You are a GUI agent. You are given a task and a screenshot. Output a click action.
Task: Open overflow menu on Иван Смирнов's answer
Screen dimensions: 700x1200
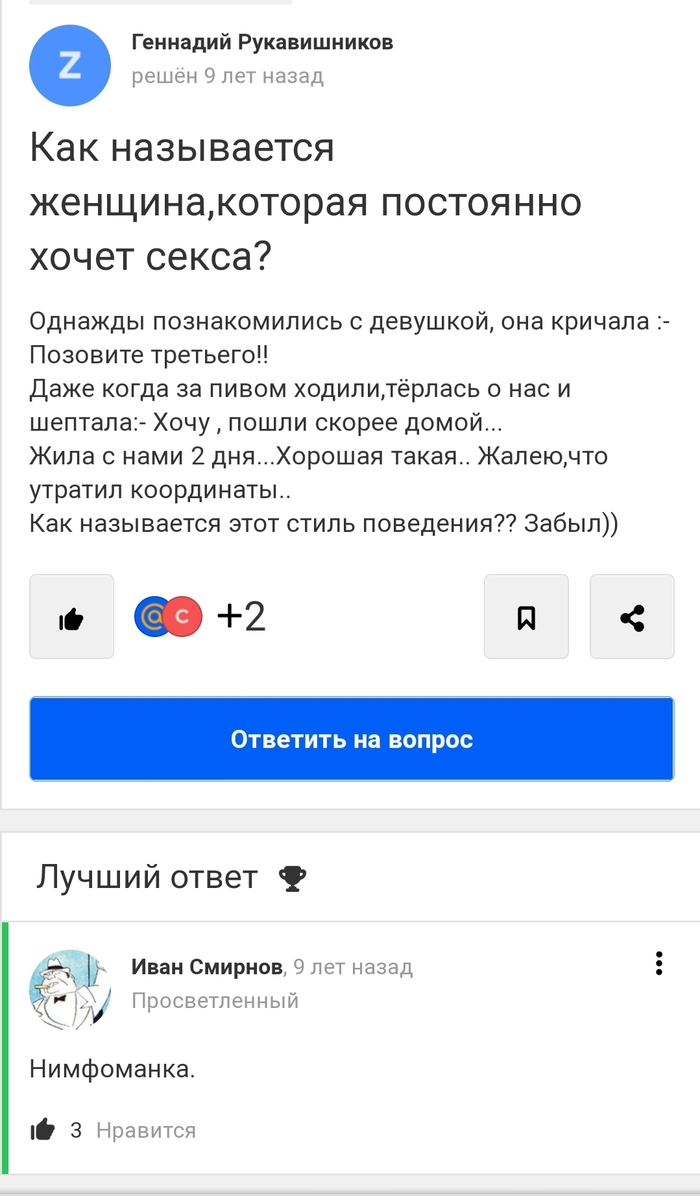click(x=659, y=963)
